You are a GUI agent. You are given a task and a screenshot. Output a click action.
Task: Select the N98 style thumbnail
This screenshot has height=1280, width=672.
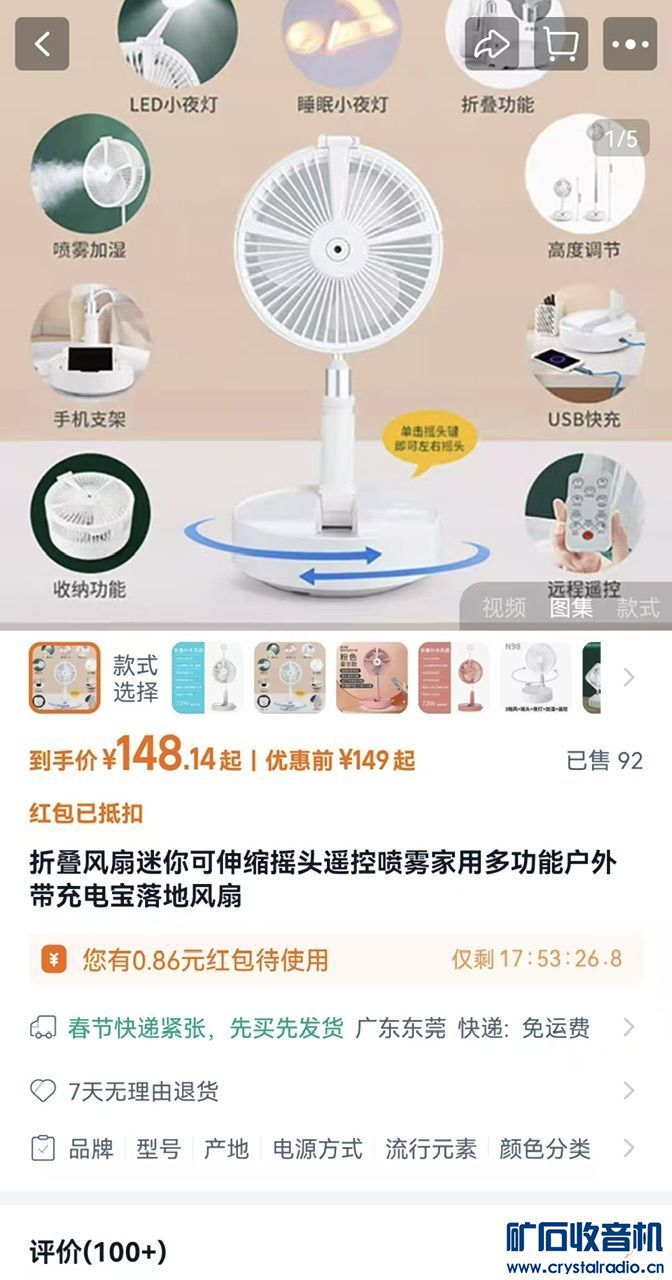click(x=534, y=678)
